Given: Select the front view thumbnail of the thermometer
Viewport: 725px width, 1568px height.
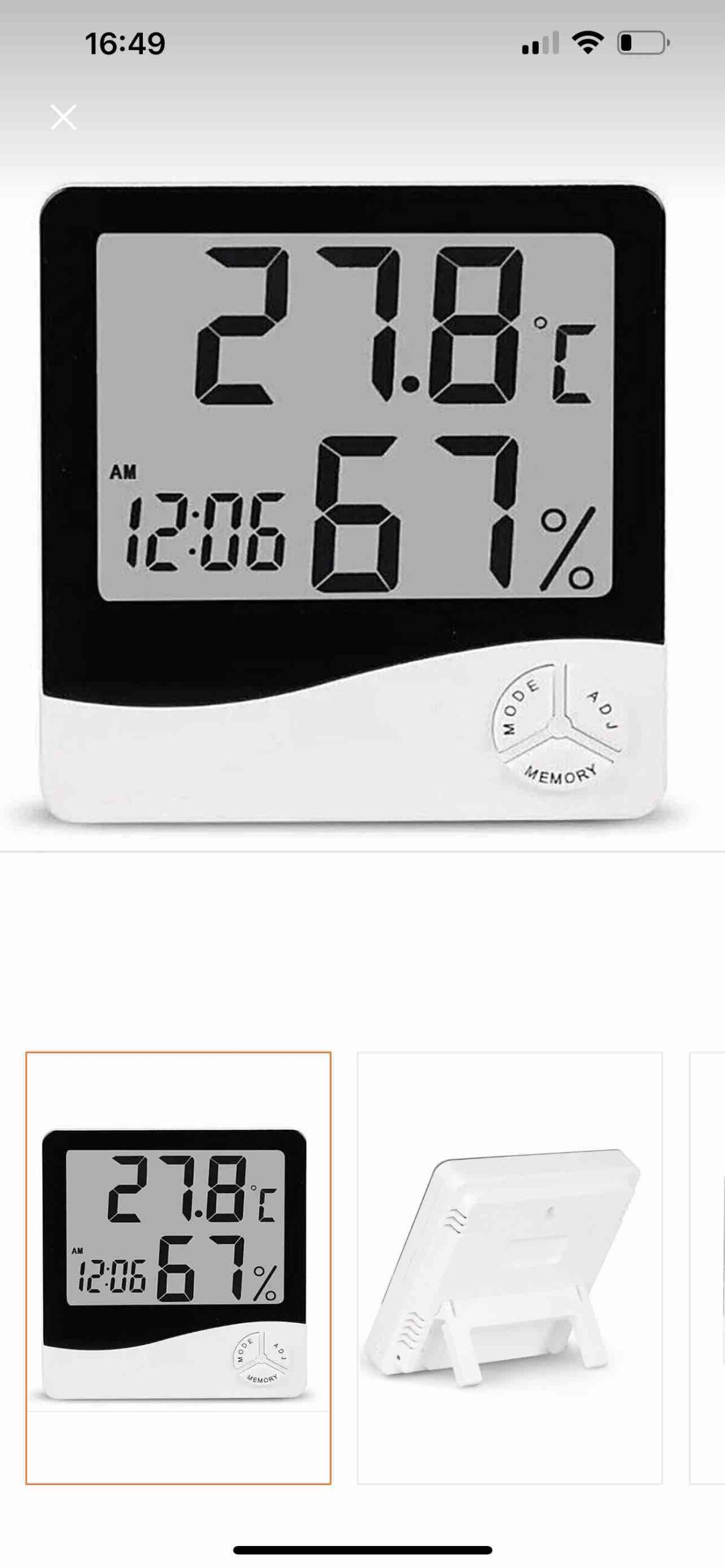Looking at the screenshot, I should pyautogui.click(x=178, y=1268).
